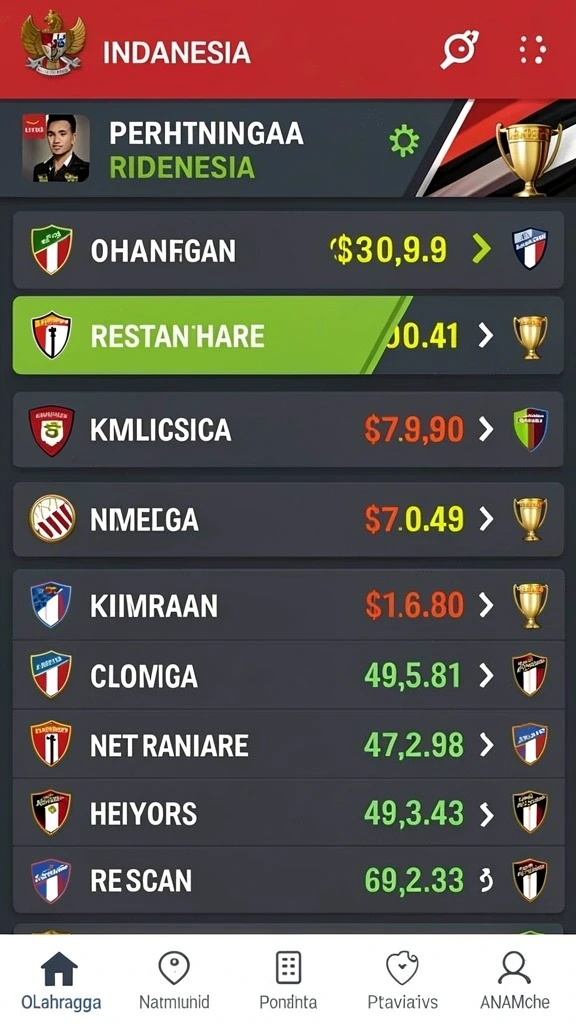Open the CLOMIGA row

coord(288,675)
